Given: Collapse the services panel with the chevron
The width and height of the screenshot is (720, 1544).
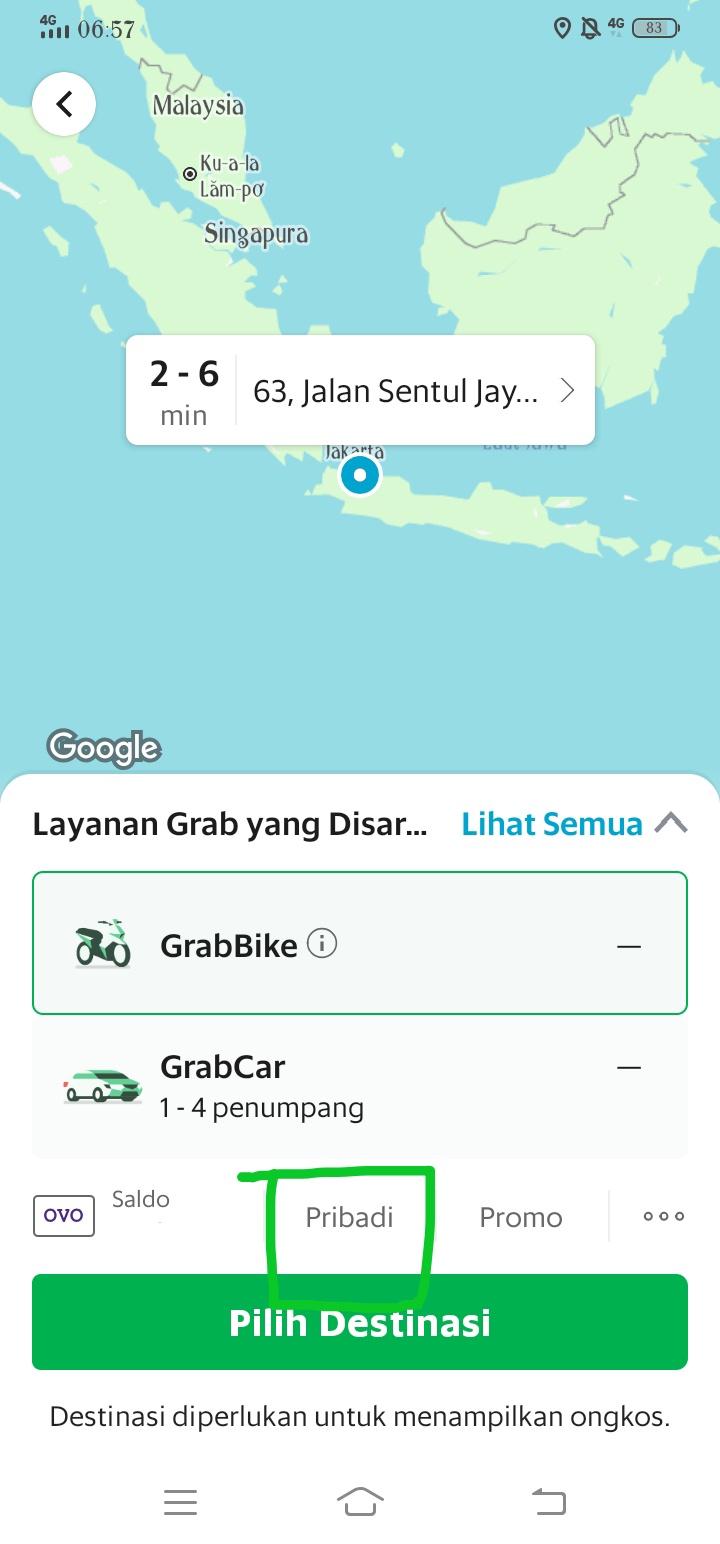Looking at the screenshot, I should (671, 824).
